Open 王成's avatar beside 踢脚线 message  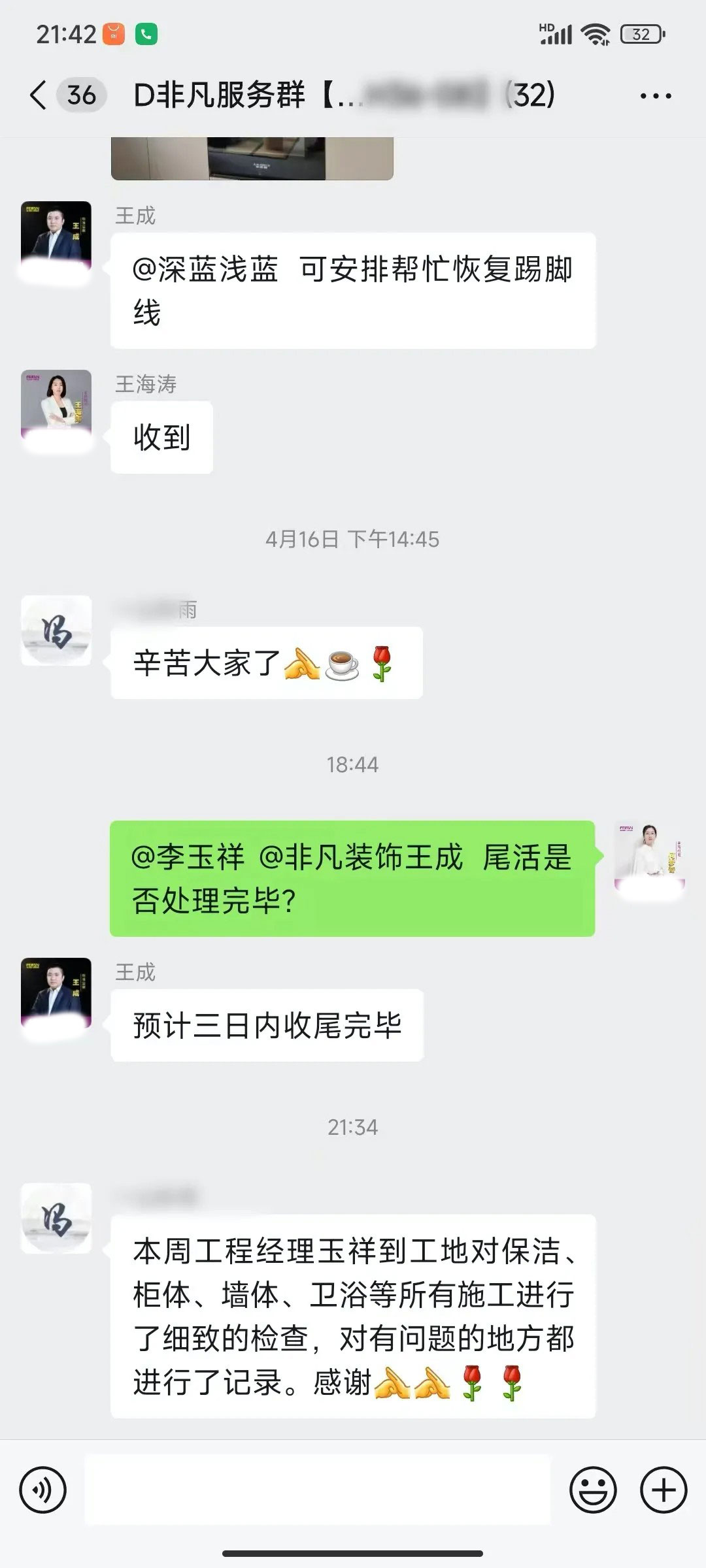(x=56, y=237)
